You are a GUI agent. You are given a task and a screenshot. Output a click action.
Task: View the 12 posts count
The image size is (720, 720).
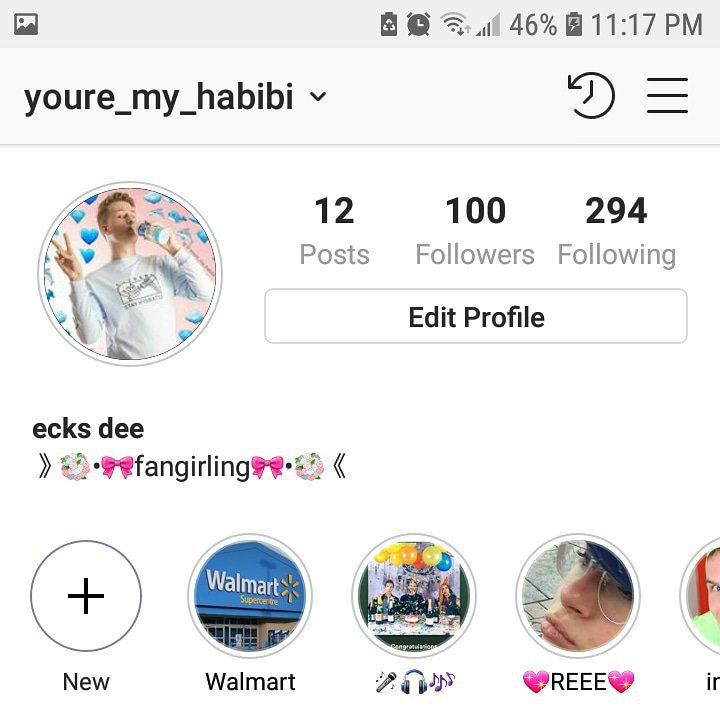pyautogui.click(x=334, y=231)
